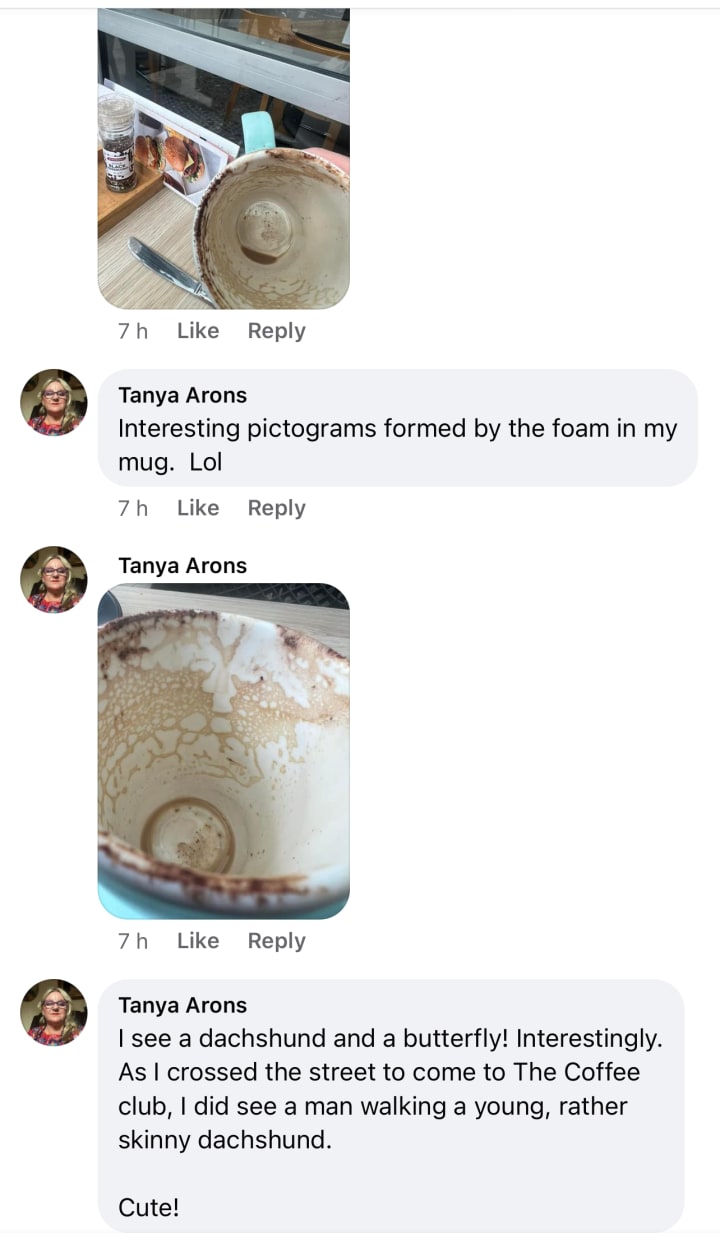Tap Tanya Arons' name on the dachshund comment

click(x=182, y=1005)
